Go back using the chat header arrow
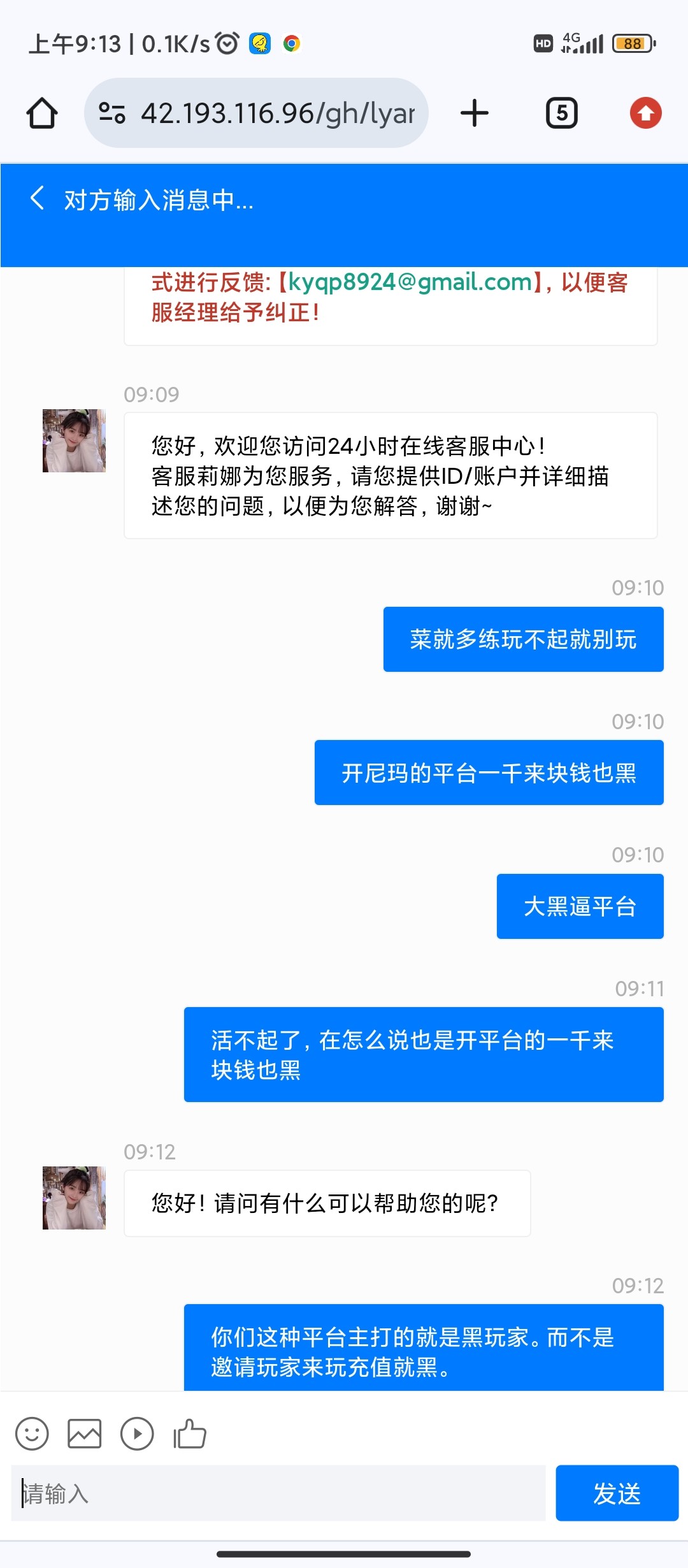Viewport: 688px width, 1568px height. (37, 198)
